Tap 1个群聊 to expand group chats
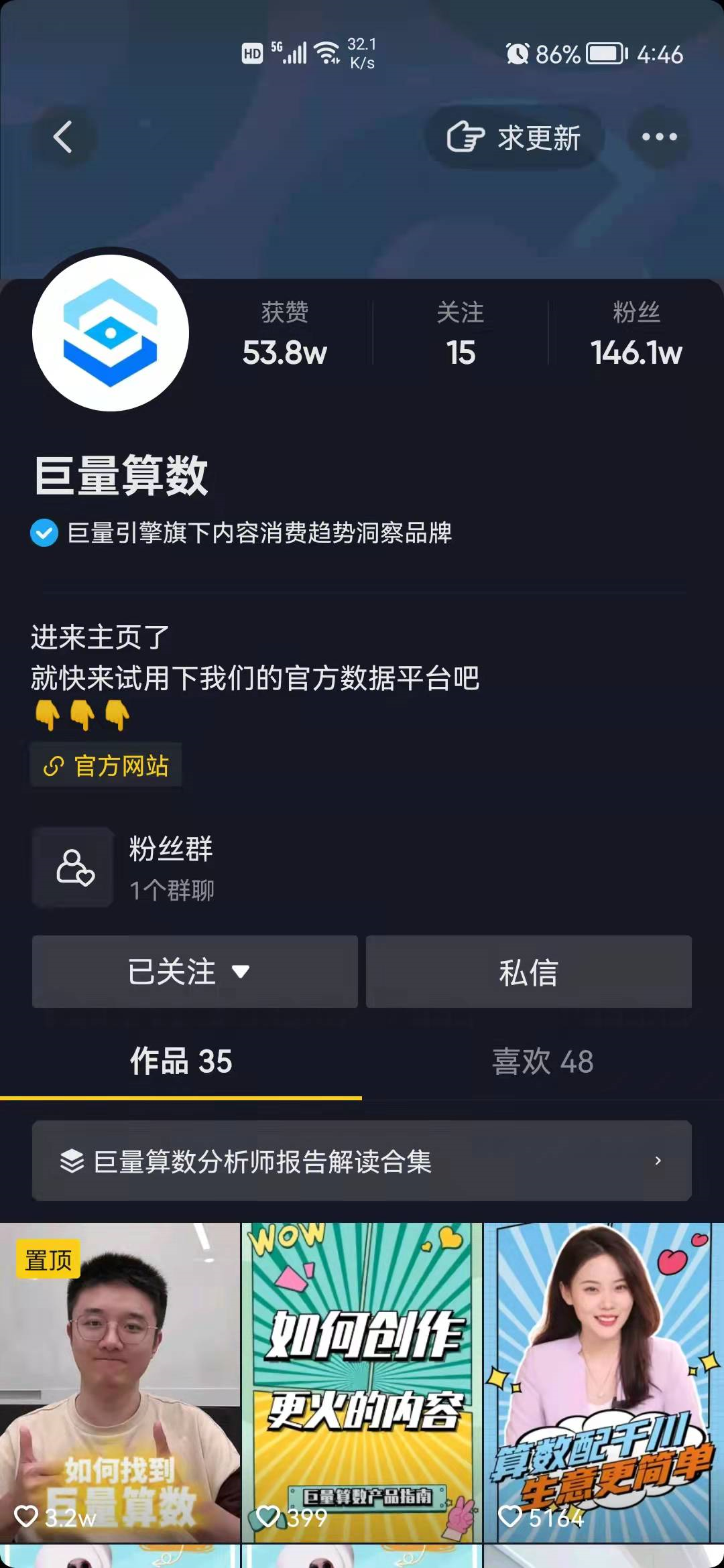 click(x=171, y=892)
